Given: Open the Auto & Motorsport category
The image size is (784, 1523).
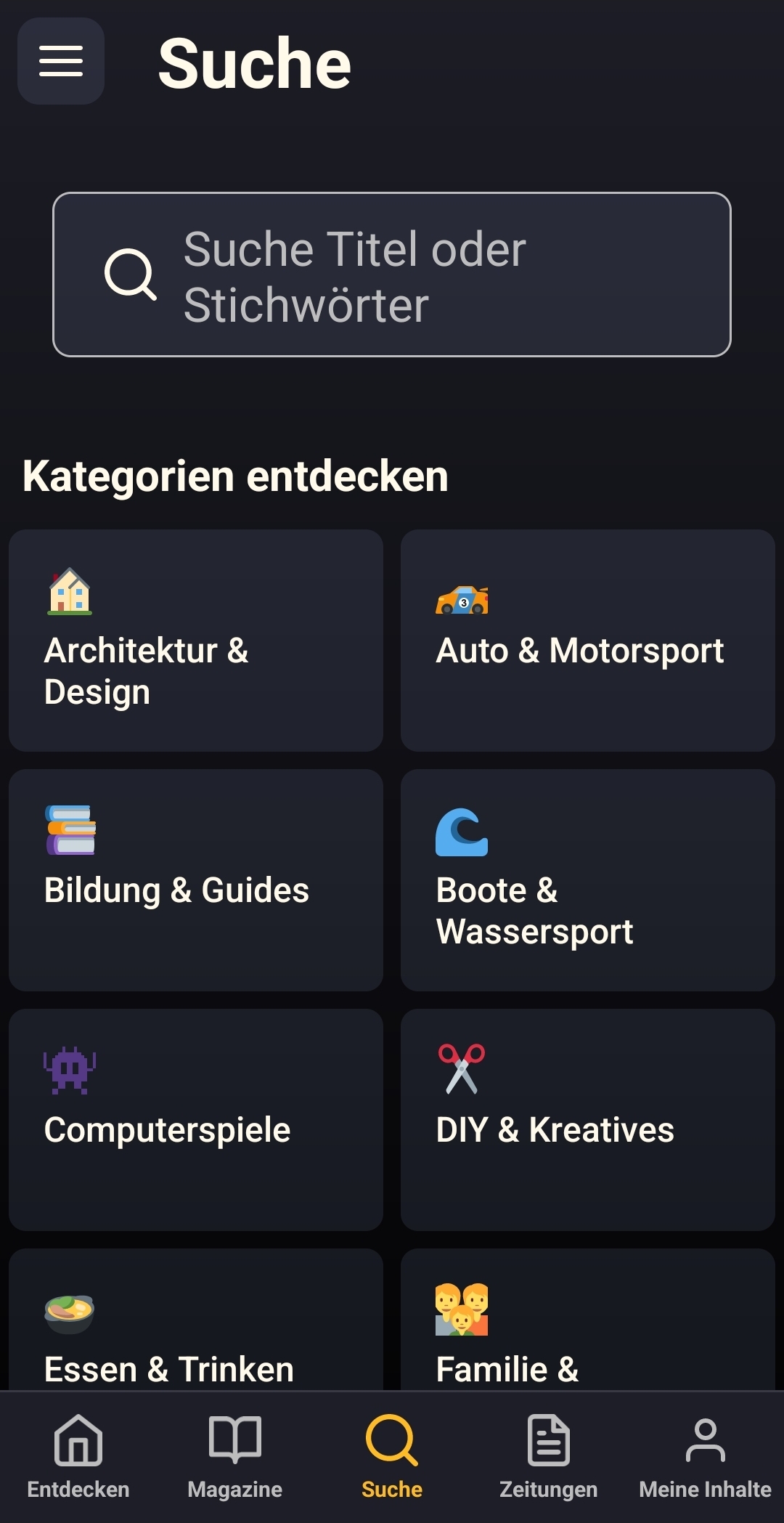Looking at the screenshot, I should coord(588,641).
